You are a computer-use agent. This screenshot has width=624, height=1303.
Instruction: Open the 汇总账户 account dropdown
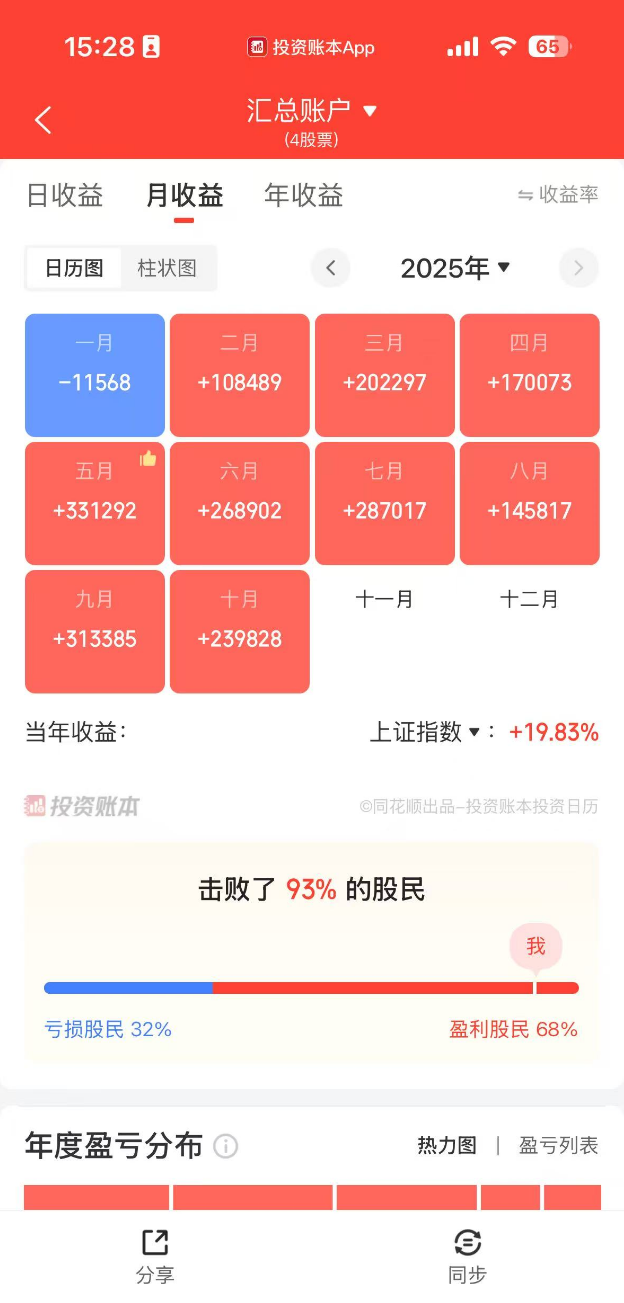[312, 110]
